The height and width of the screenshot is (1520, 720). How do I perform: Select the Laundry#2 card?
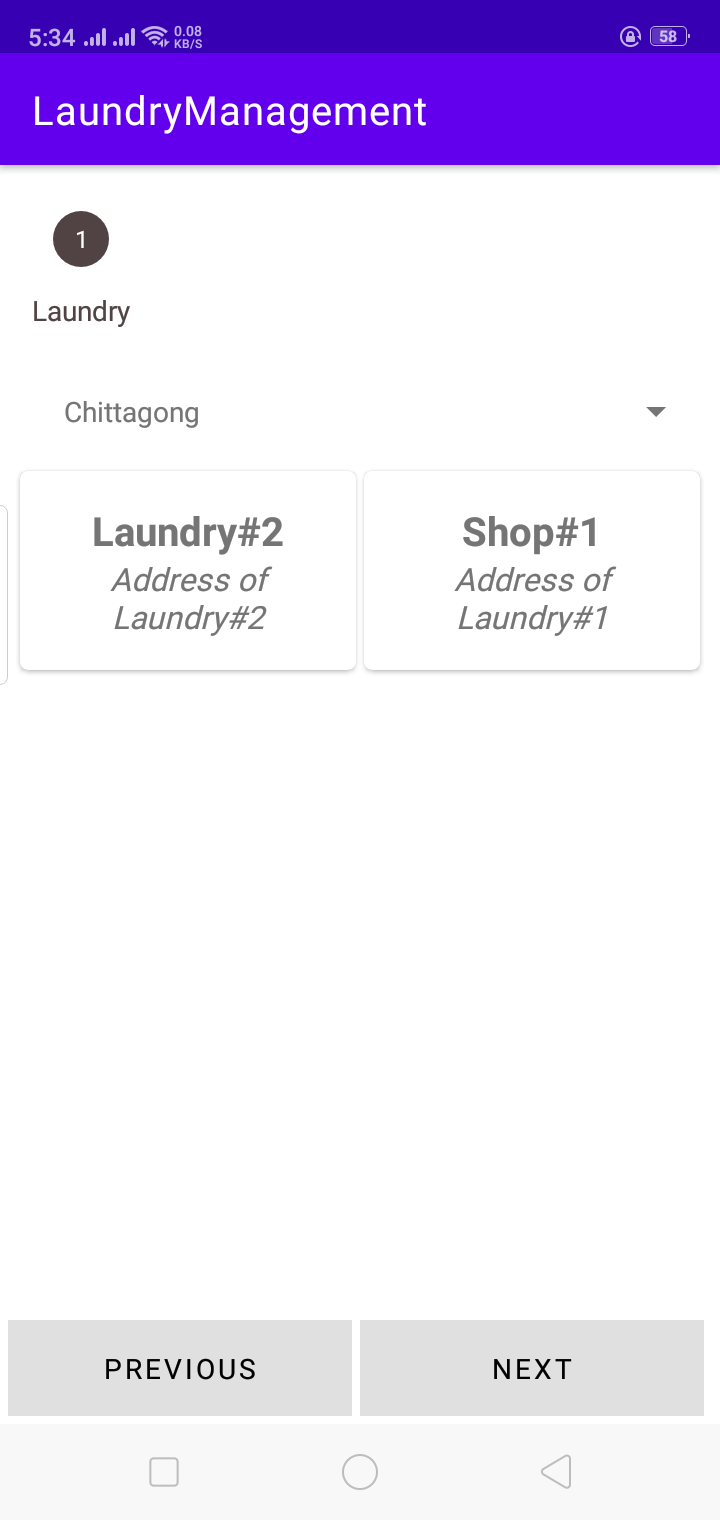click(187, 570)
